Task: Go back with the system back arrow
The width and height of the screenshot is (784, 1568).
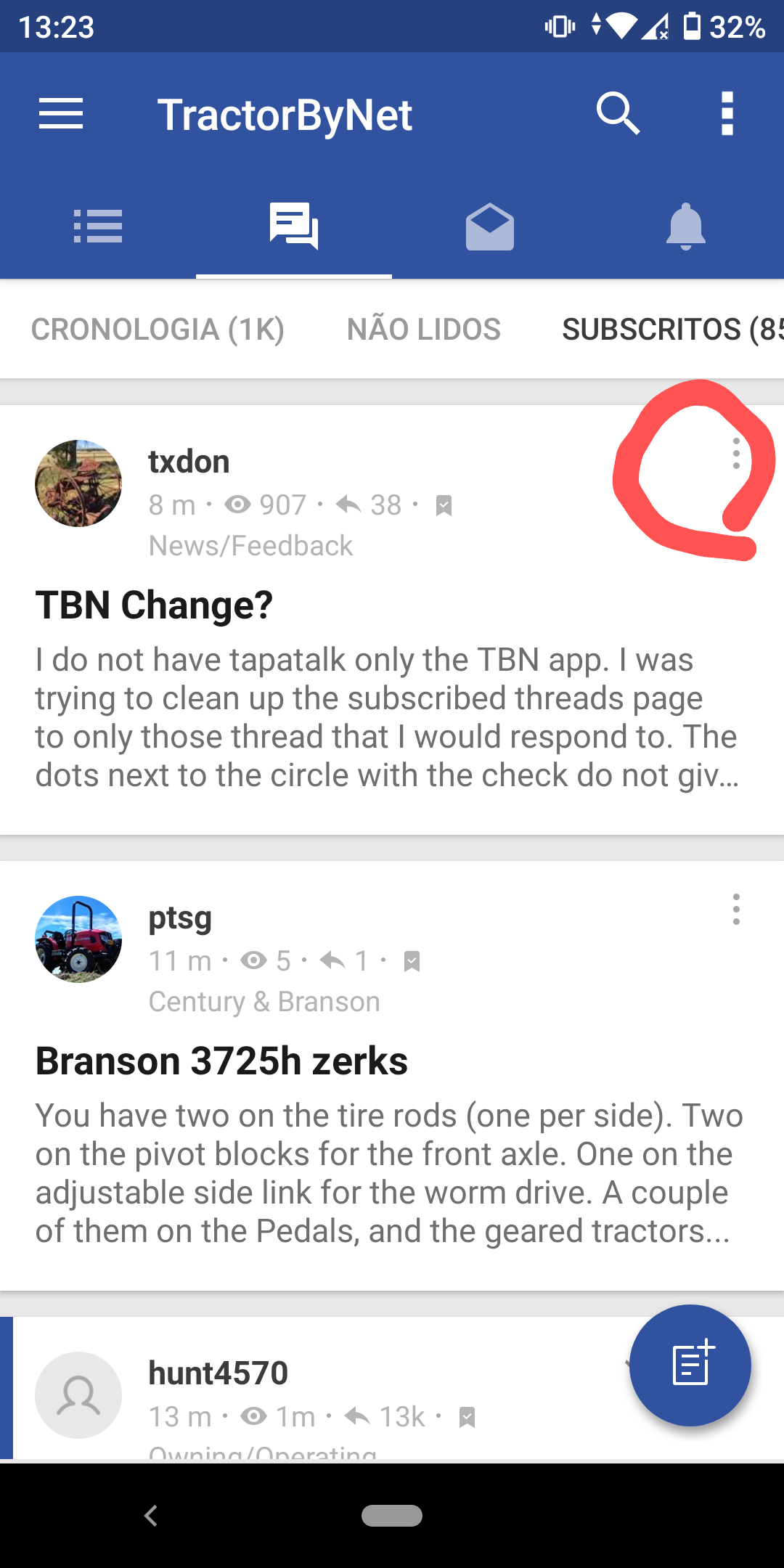Action: 151,1516
